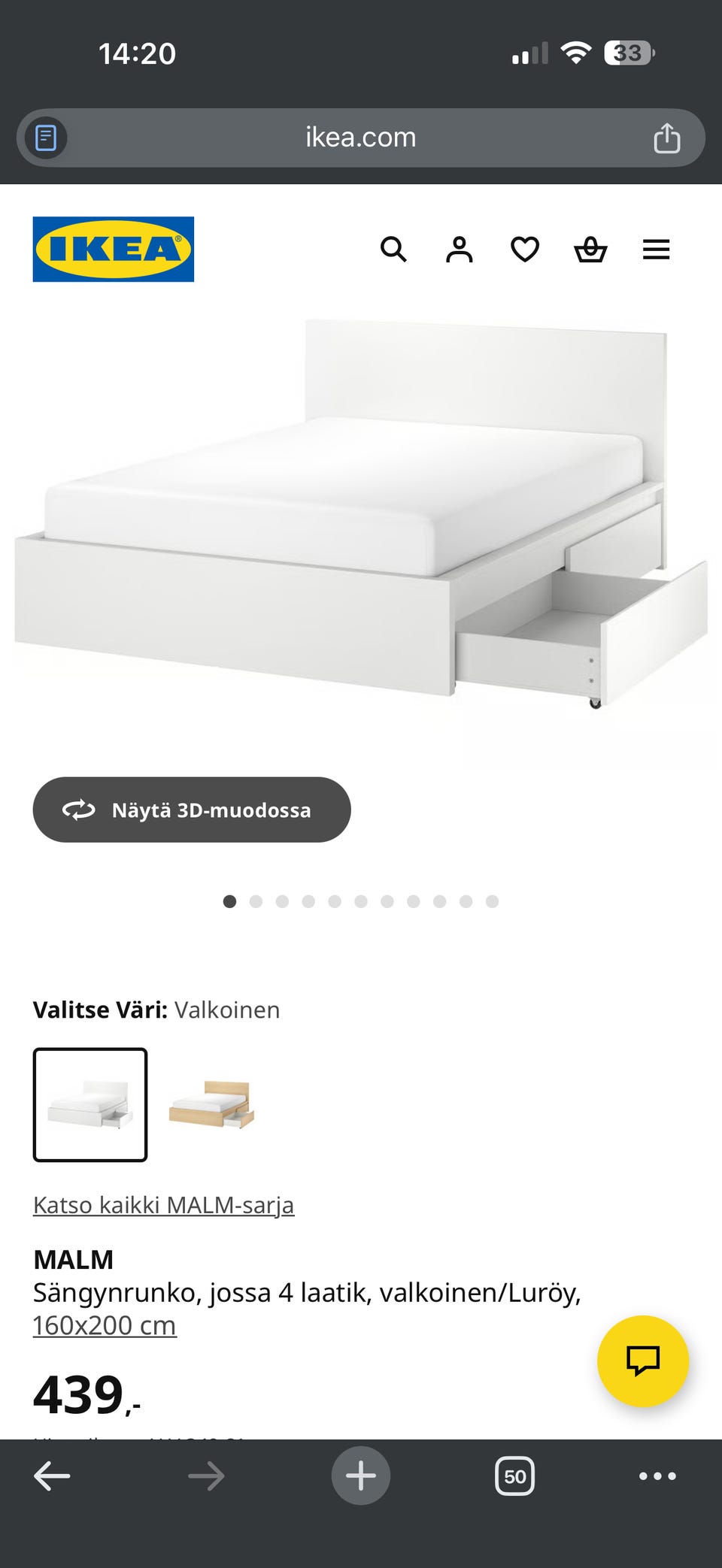Screen dimensions: 722x1568
Task: View the shopping bag
Action: click(591, 250)
